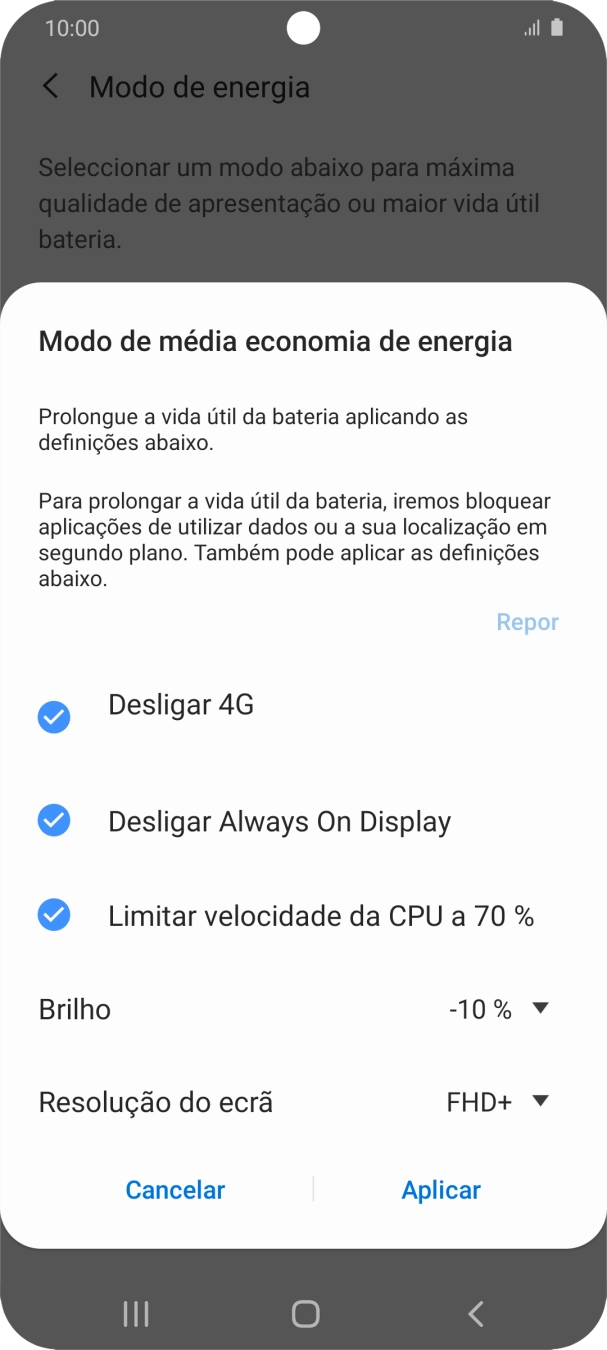Open recent apps from navigation bar
Image resolution: width=607 pixels, height=1350 pixels.
[x=136, y=1313]
